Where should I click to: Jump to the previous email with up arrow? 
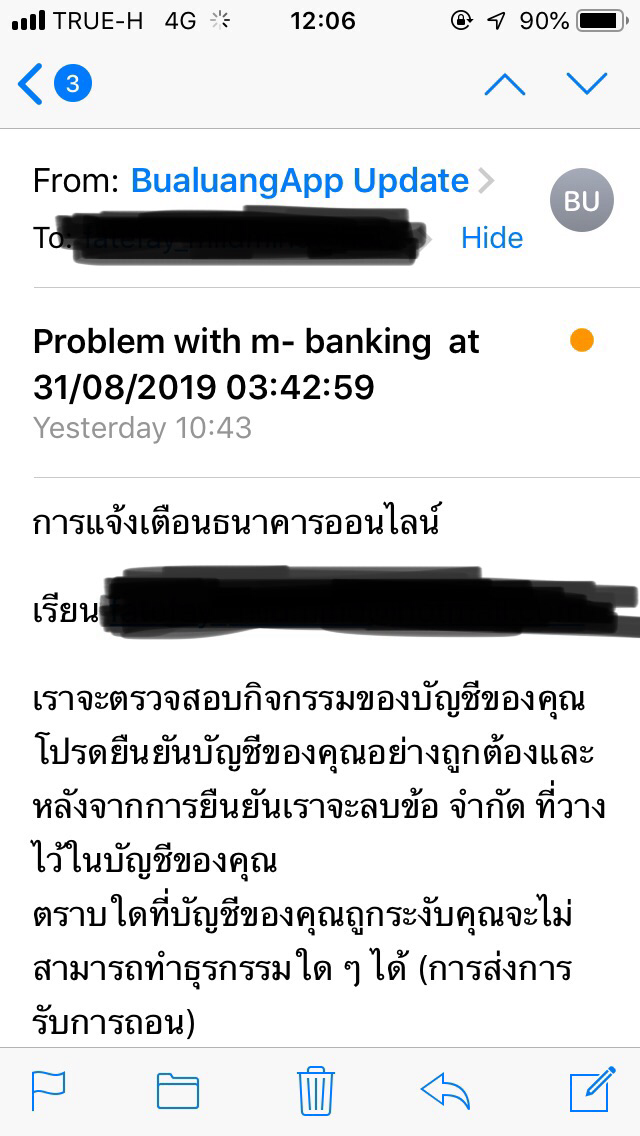pyautogui.click(x=504, y=84)
